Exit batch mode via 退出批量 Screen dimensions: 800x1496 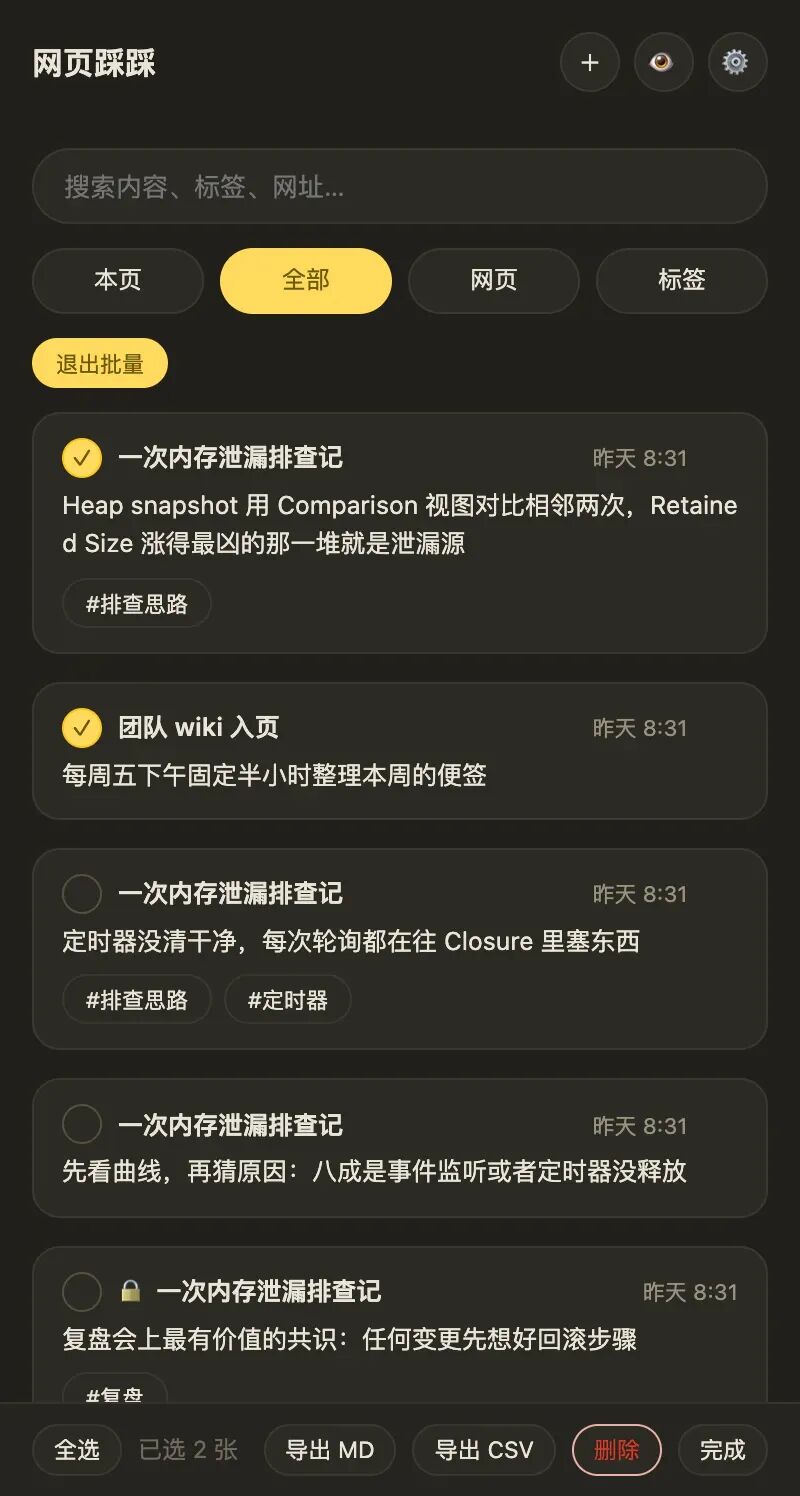point(100,364)
